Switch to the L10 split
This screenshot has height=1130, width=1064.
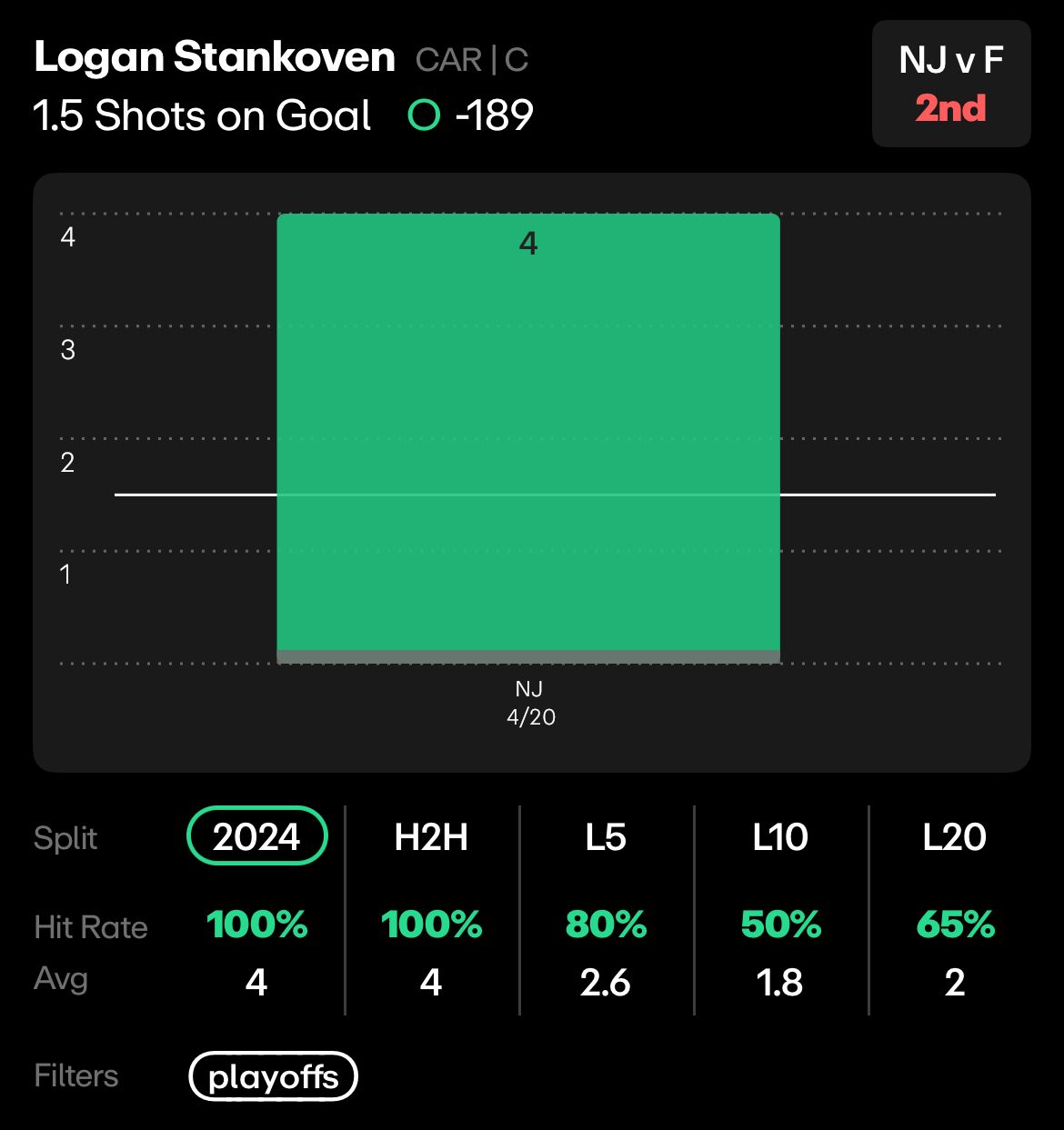click(x=780, y=836)
